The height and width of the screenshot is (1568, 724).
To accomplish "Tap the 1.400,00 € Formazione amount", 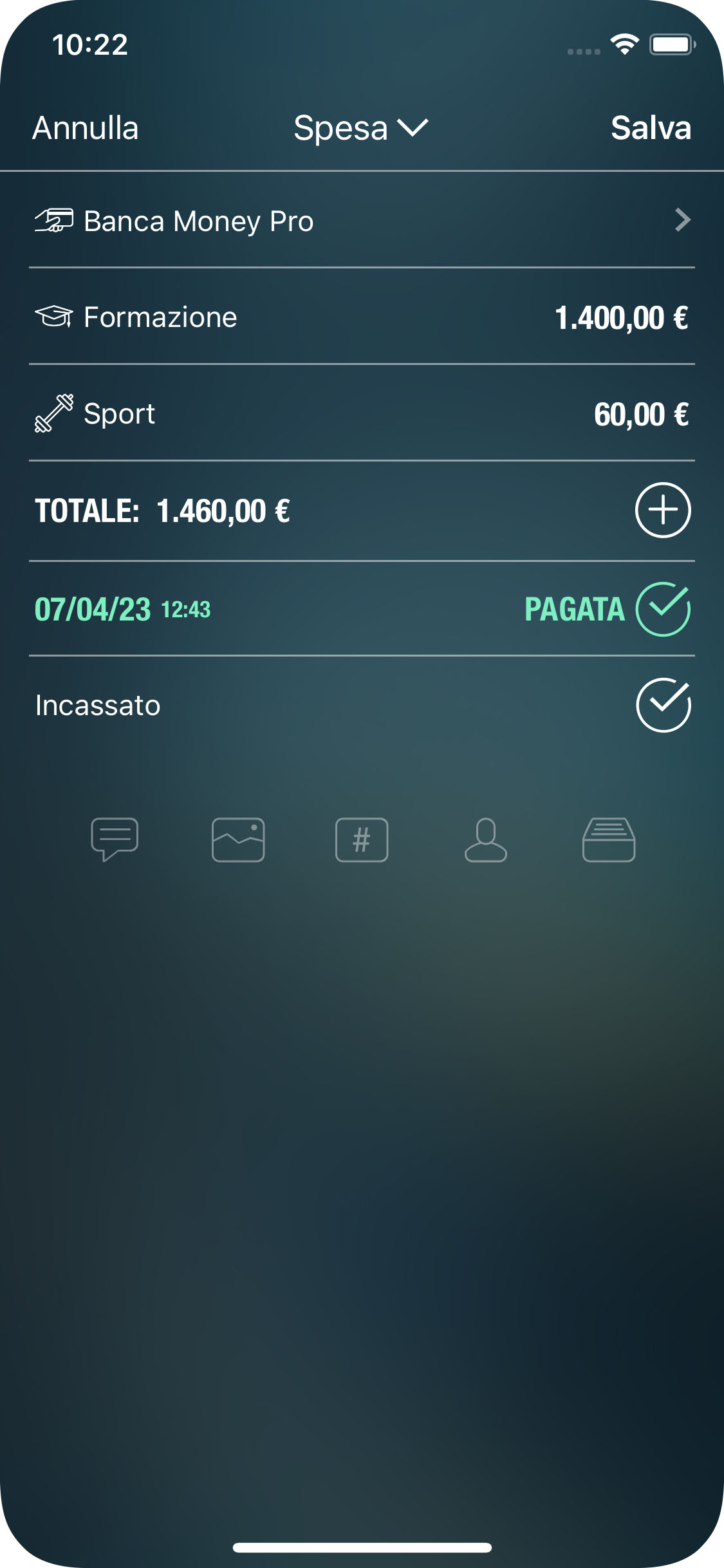I will (x=621, y=317).
